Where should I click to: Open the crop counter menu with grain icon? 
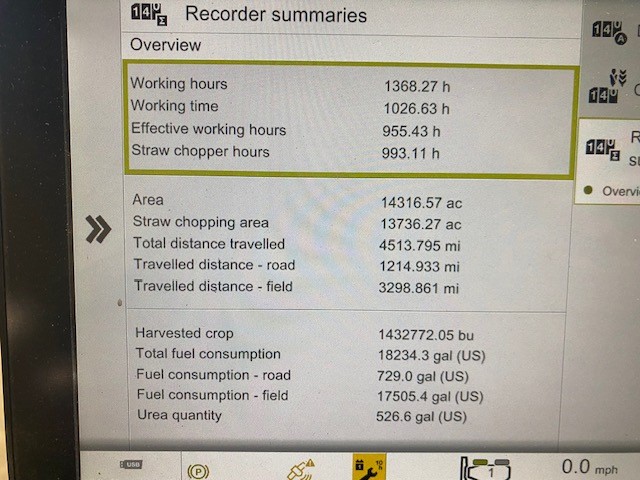pyautogui.click(x=609, y=87)
